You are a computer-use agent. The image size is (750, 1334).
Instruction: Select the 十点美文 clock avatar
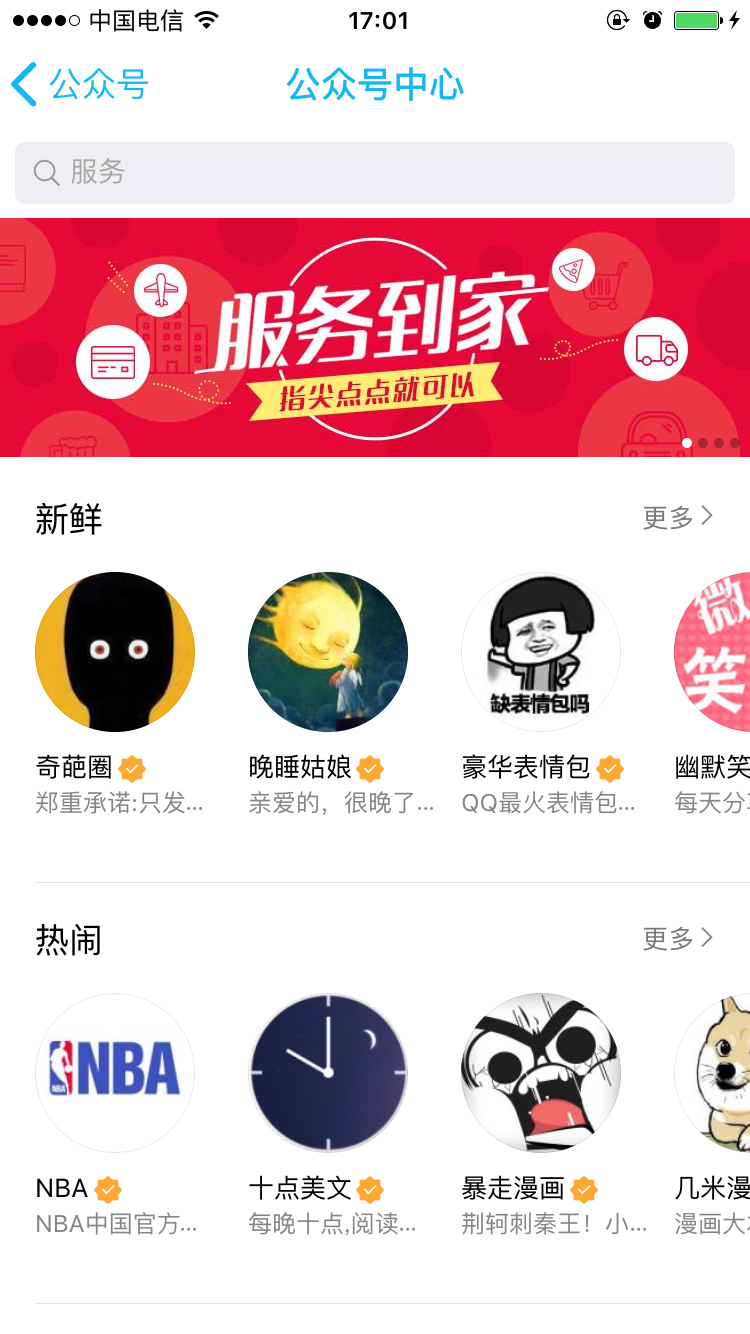[328, 1072]
